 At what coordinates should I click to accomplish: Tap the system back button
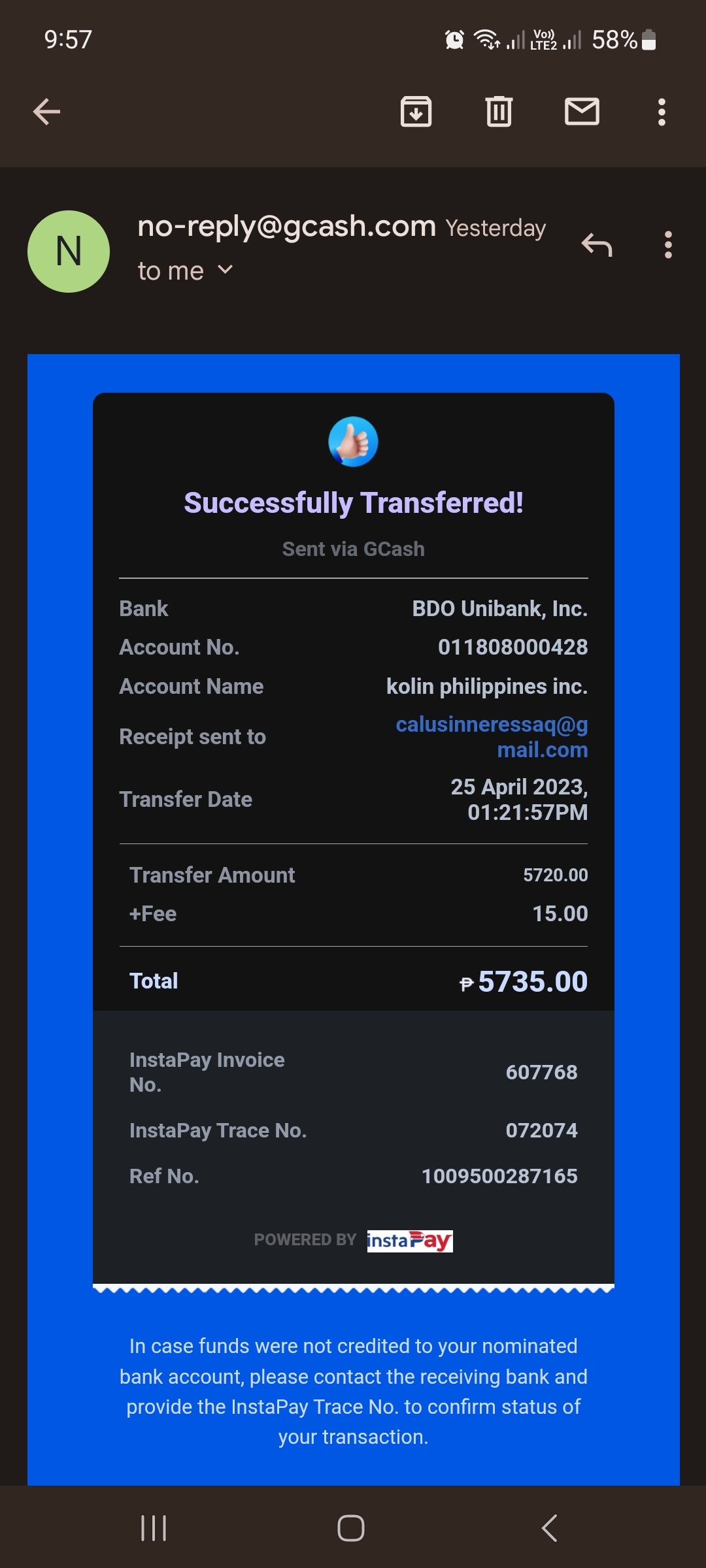[x=550, y=1527]
